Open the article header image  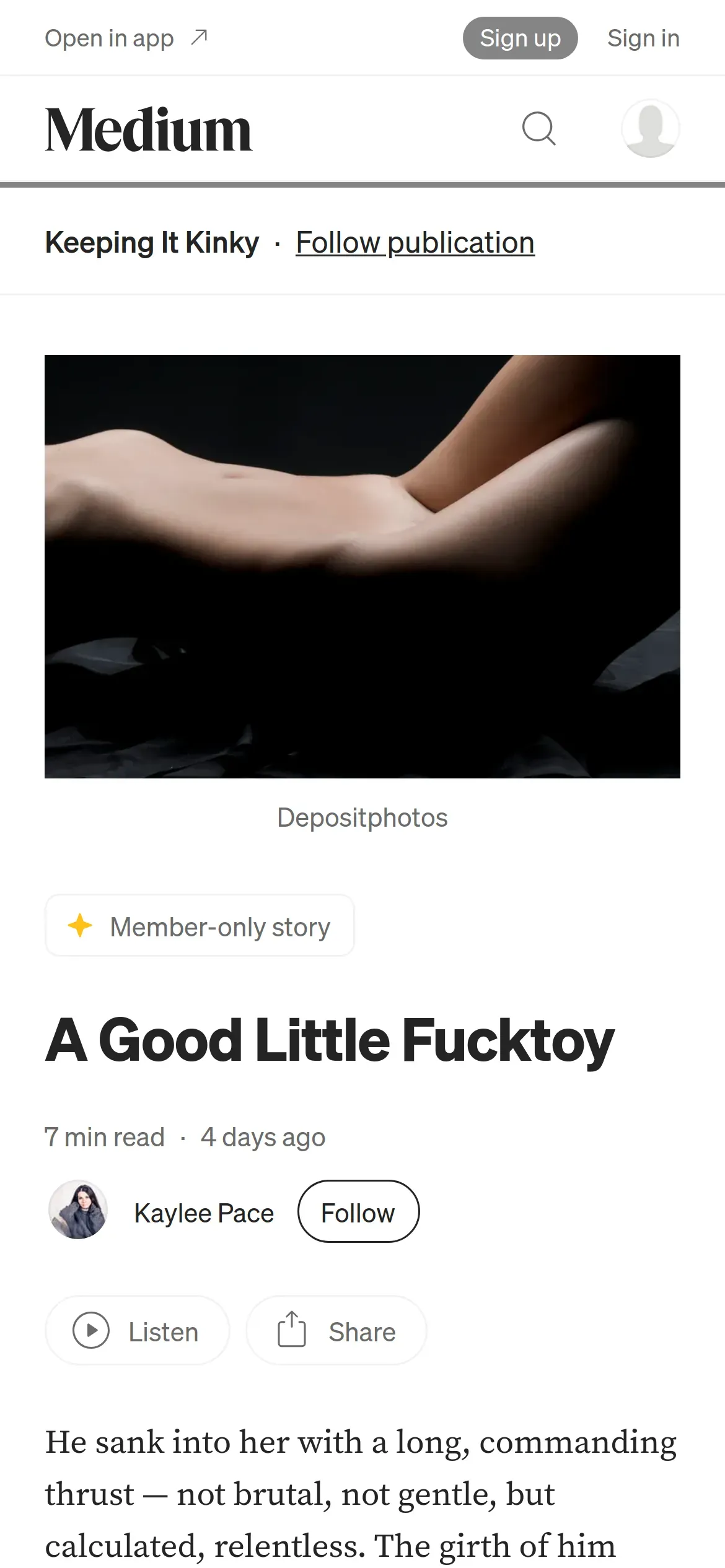pos(362,567)
